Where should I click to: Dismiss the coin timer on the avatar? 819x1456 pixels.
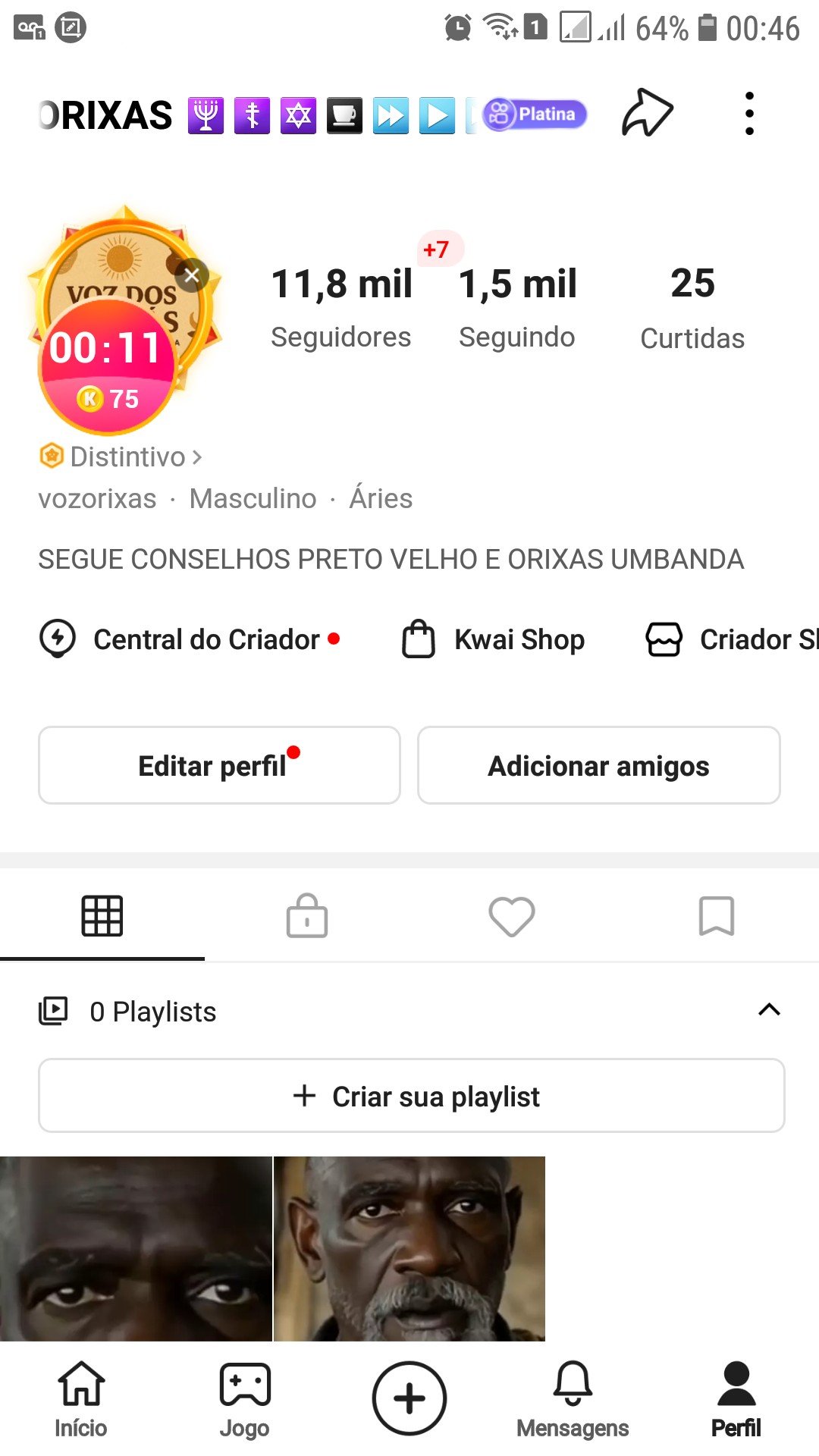192,275
